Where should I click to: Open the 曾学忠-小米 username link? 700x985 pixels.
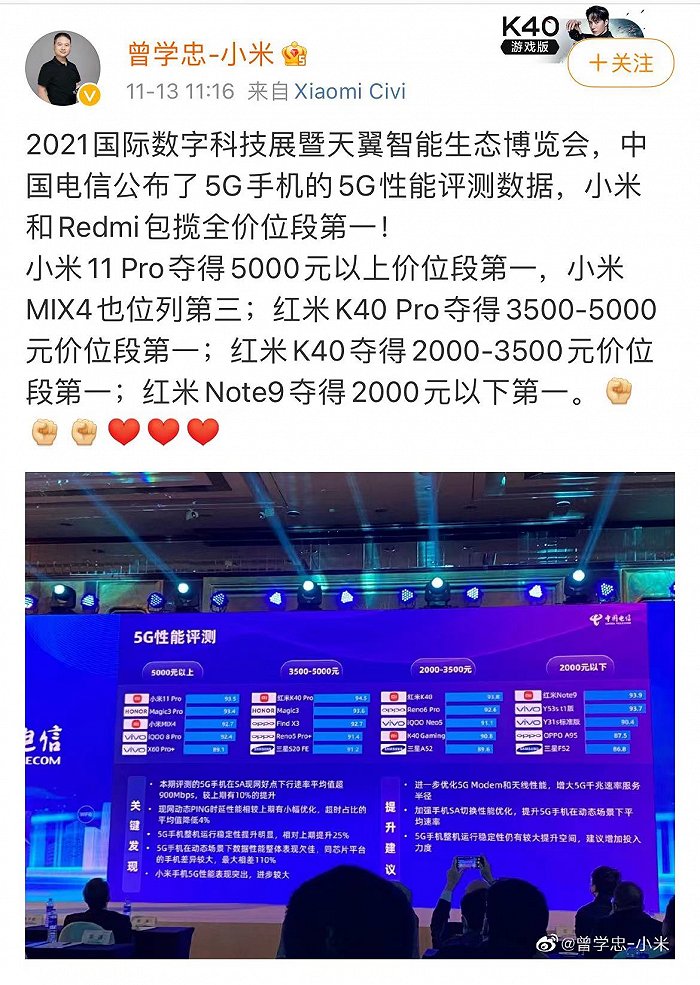(201, 50)
